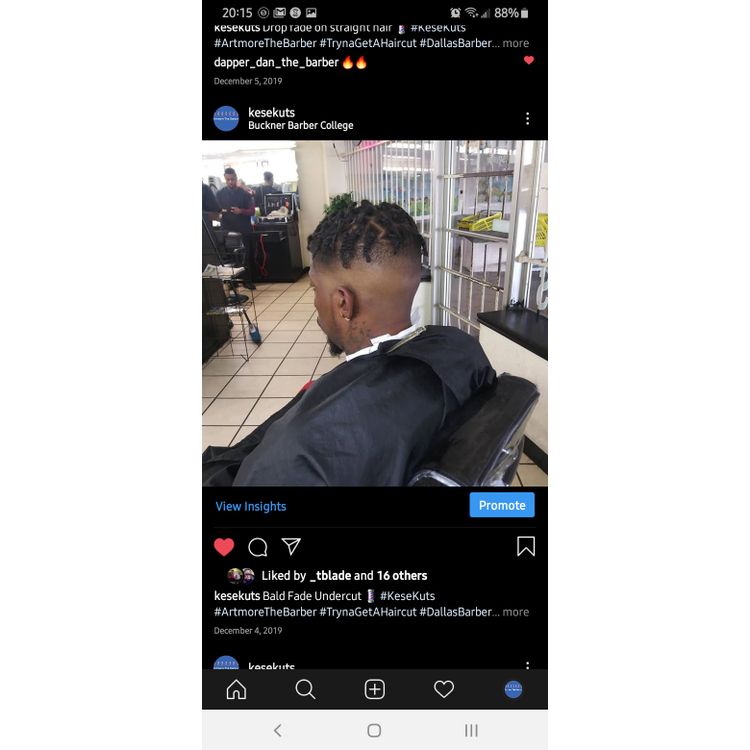Open the Buckner Barber College location
Image resolution: width=750 pixels, height=750 pixels.
[x=300, y=126]
